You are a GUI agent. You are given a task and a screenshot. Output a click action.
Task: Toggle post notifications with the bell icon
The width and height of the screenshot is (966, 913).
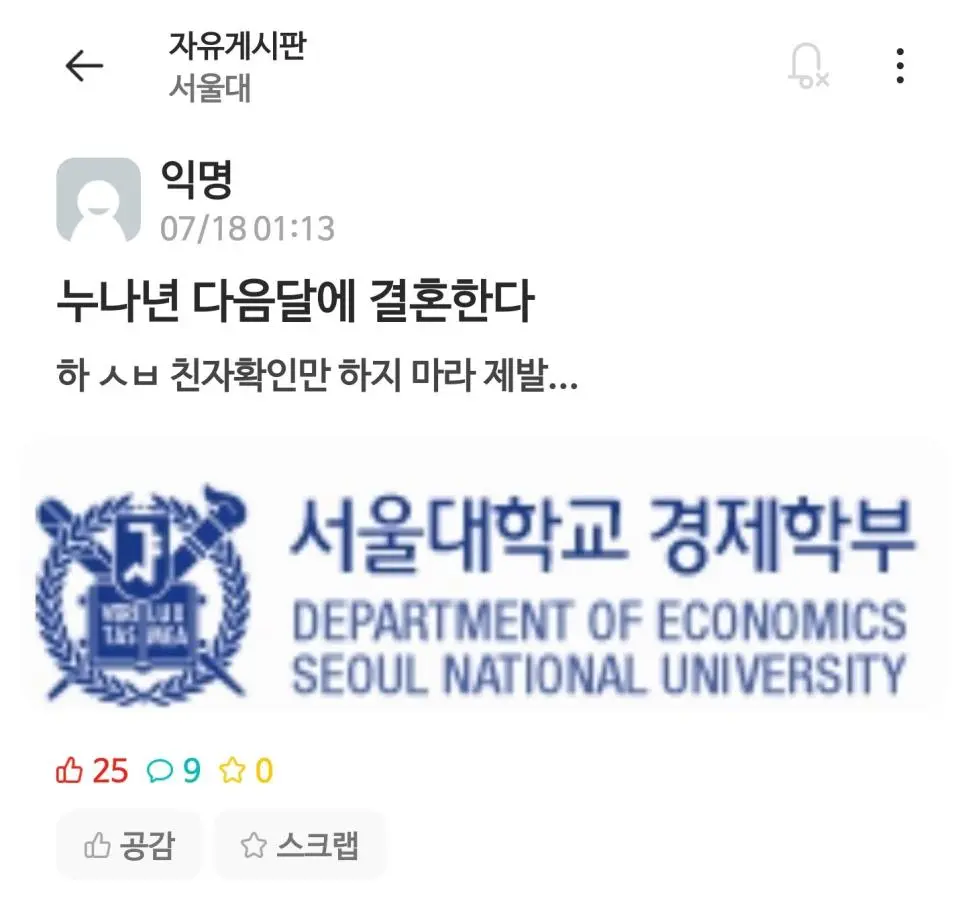(x=806, y=66)
